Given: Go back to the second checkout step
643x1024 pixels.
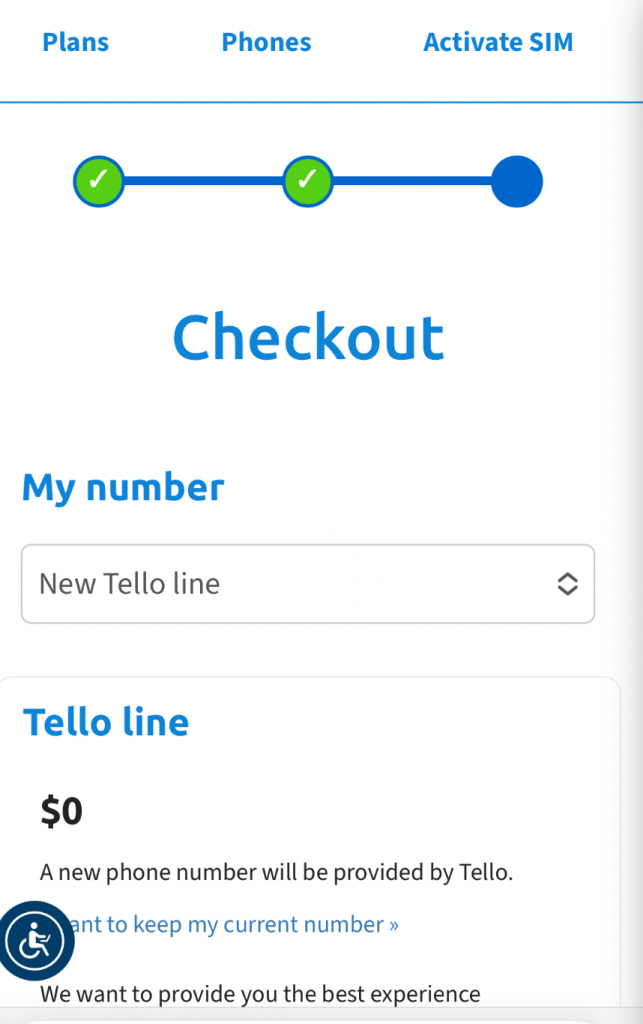Looking at the screenshot, I should [x=308, y=181].
